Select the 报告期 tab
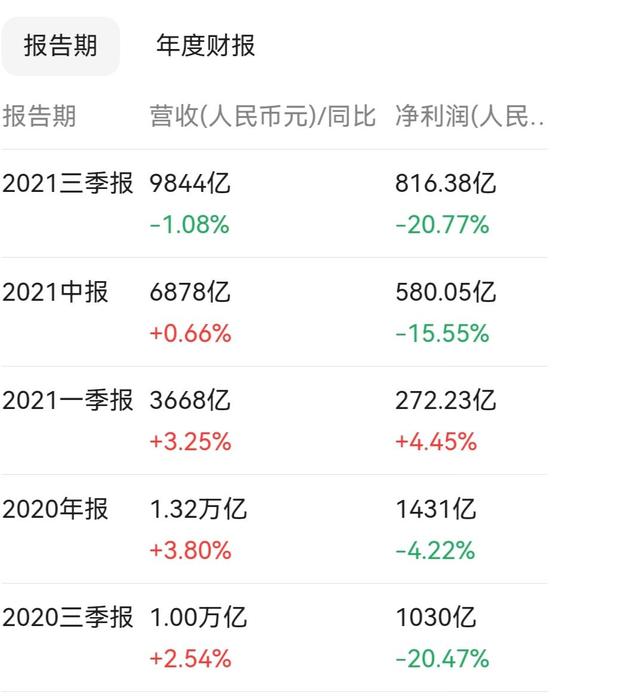Screen dimensions: 640x699 point(61,46)
